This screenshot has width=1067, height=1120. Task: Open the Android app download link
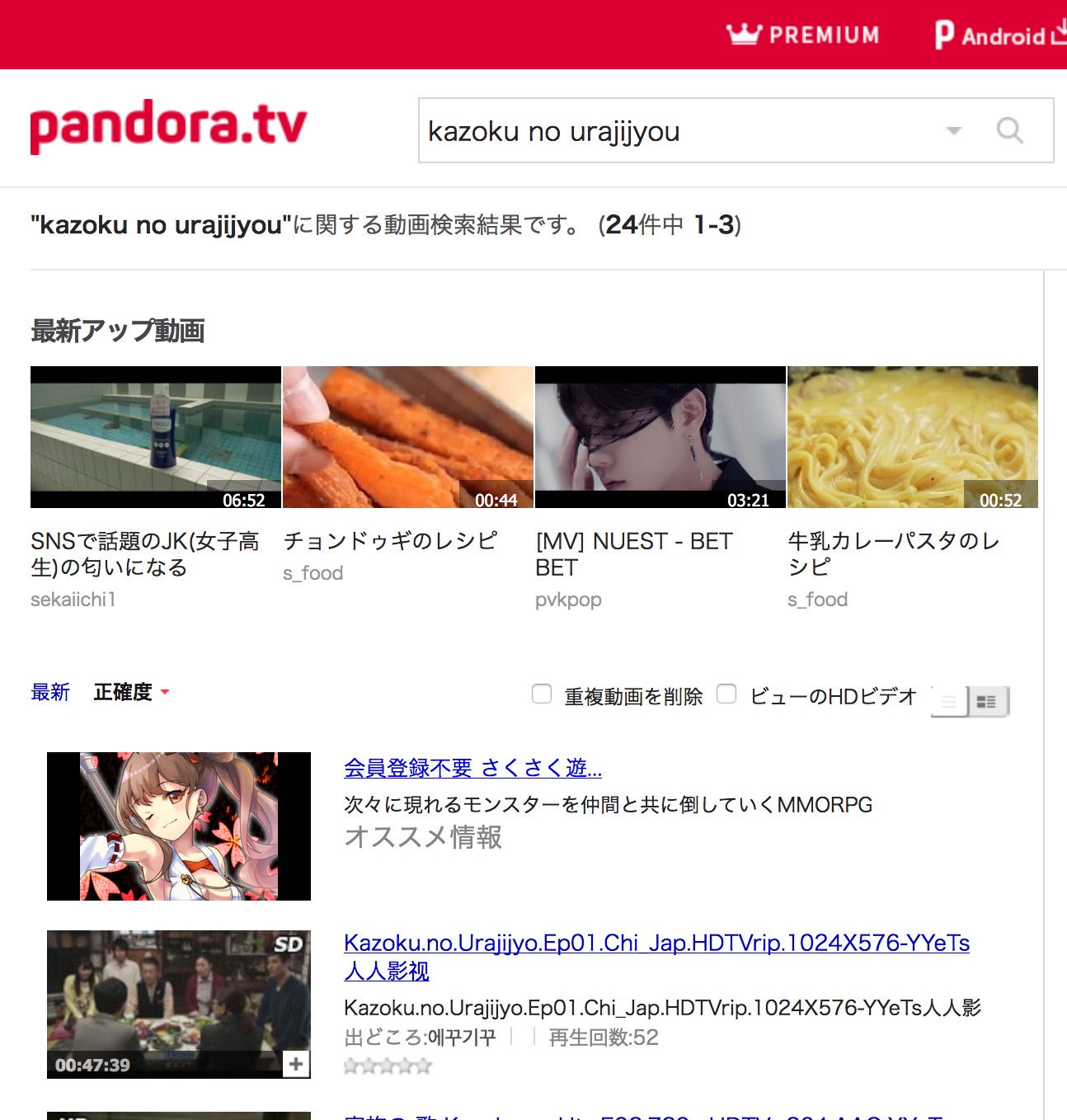pos(999,35)
